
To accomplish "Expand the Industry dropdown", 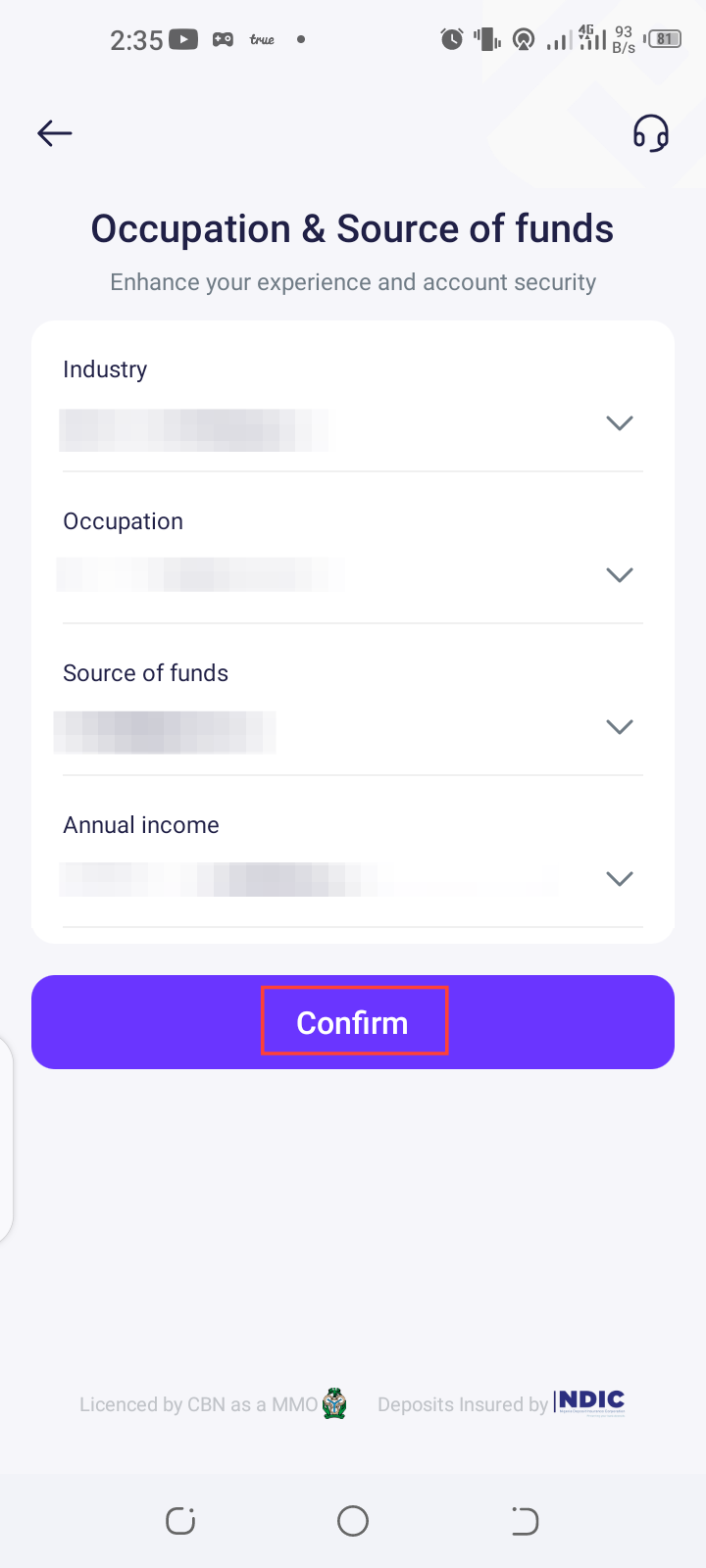I will pyautogui.click(x=619, y=423).
